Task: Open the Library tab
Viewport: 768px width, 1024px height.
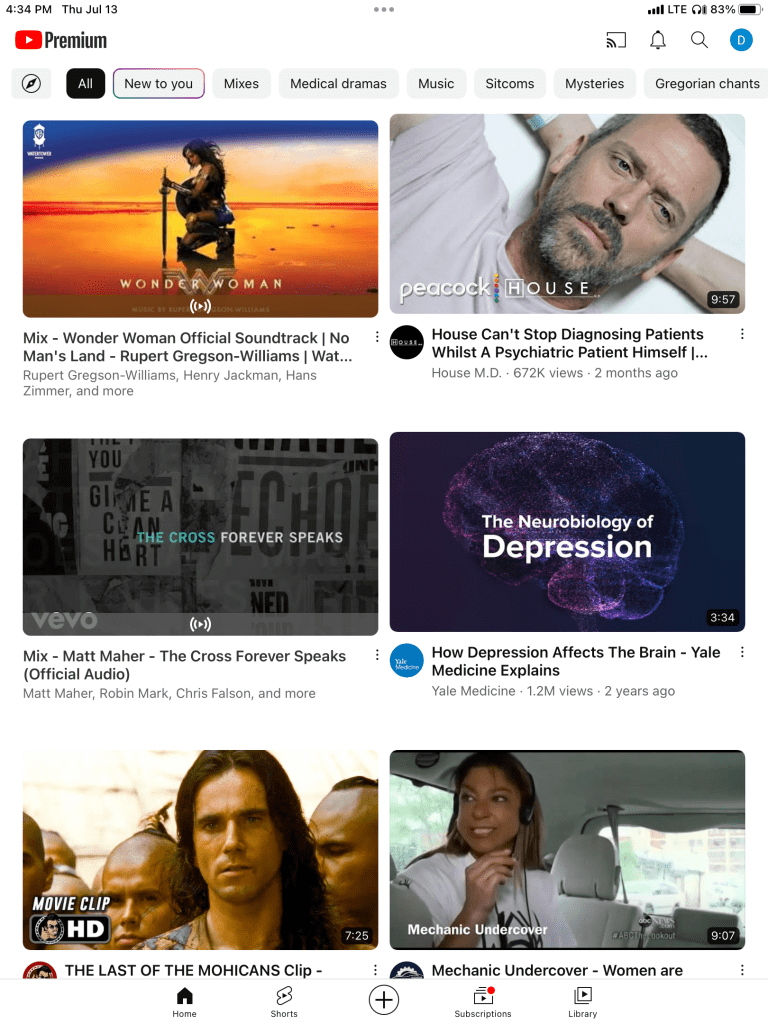Action: click(x=582, y=1000)
